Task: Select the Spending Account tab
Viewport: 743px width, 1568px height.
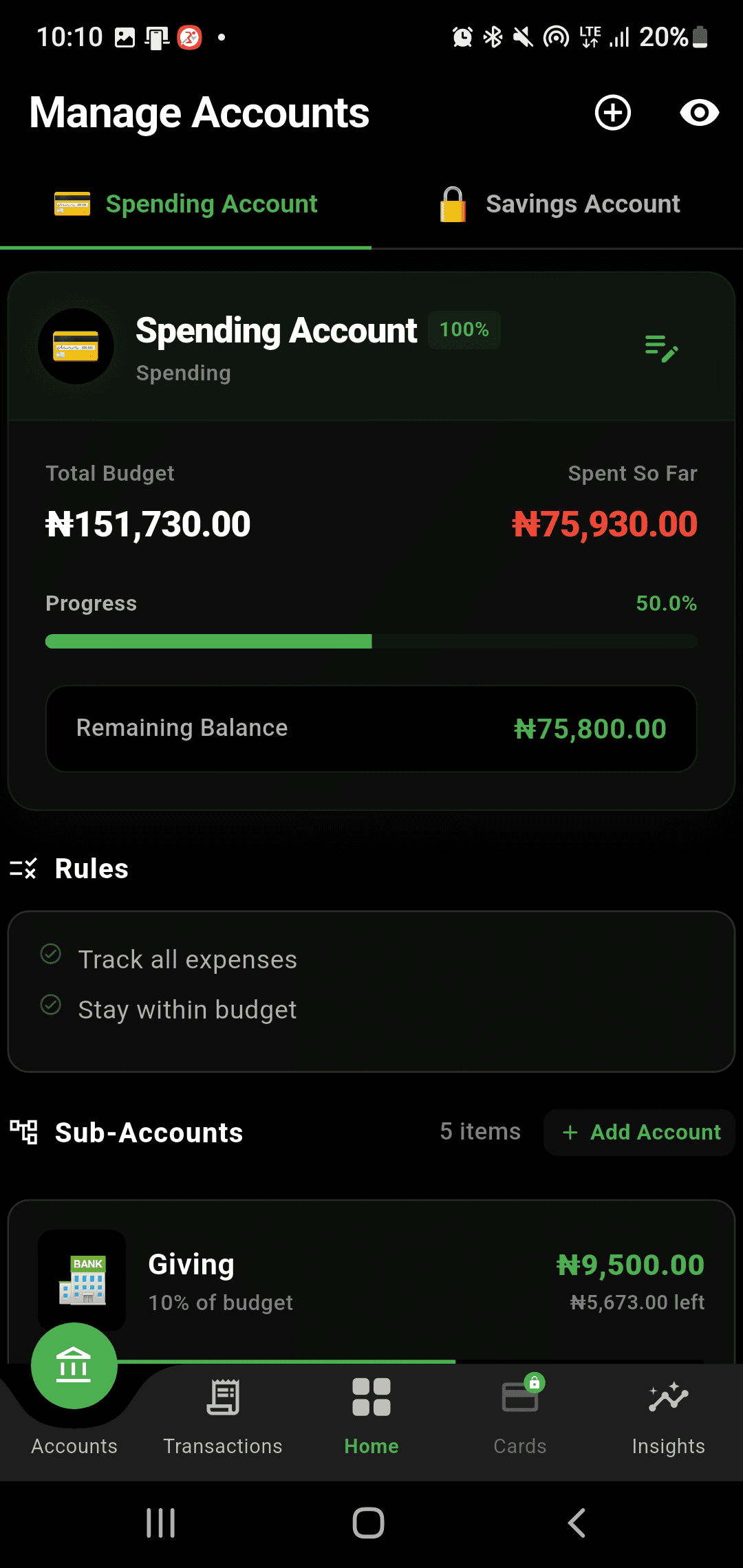Action: tap(186, 204)
